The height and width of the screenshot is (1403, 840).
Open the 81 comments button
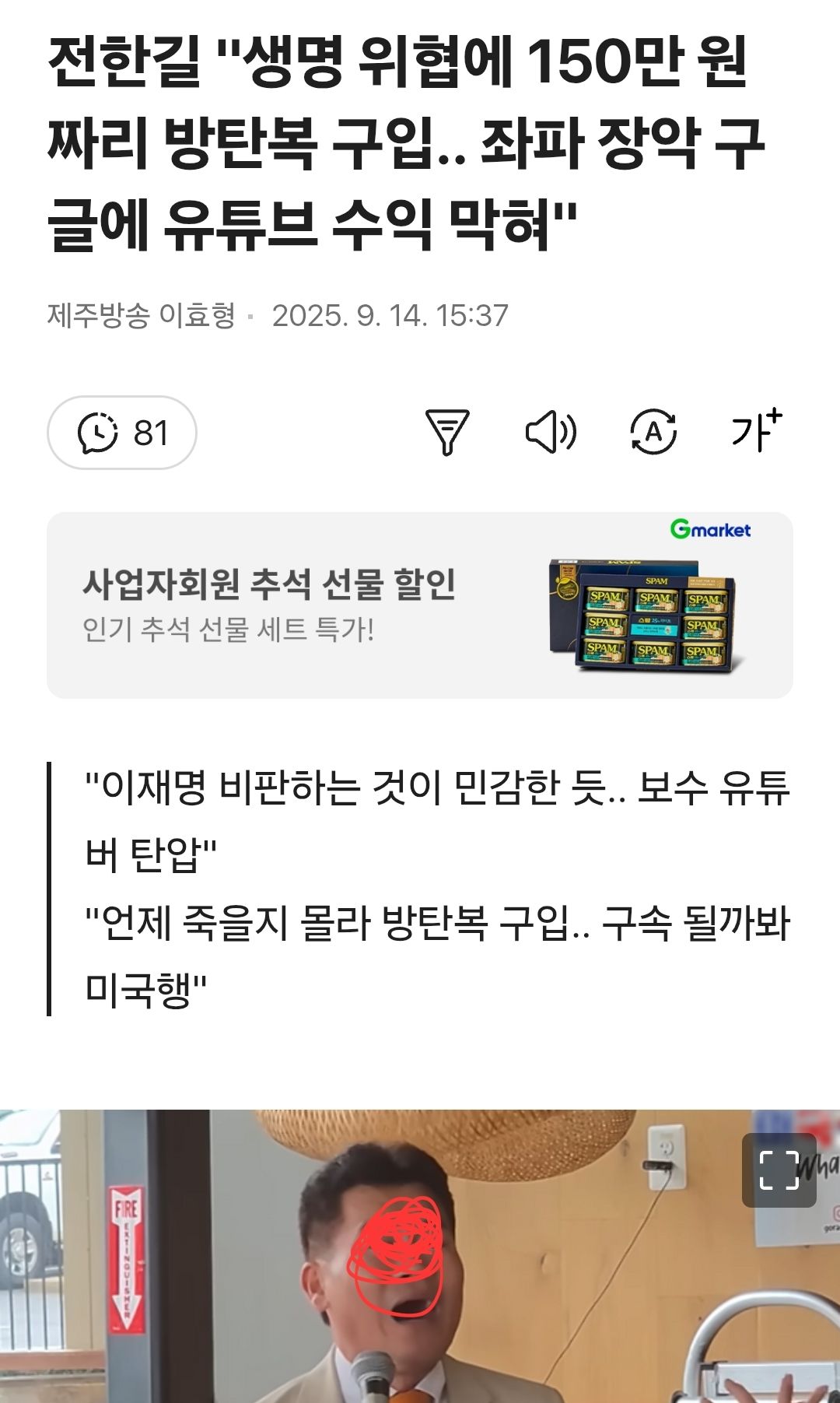click(x=122, y=433)
